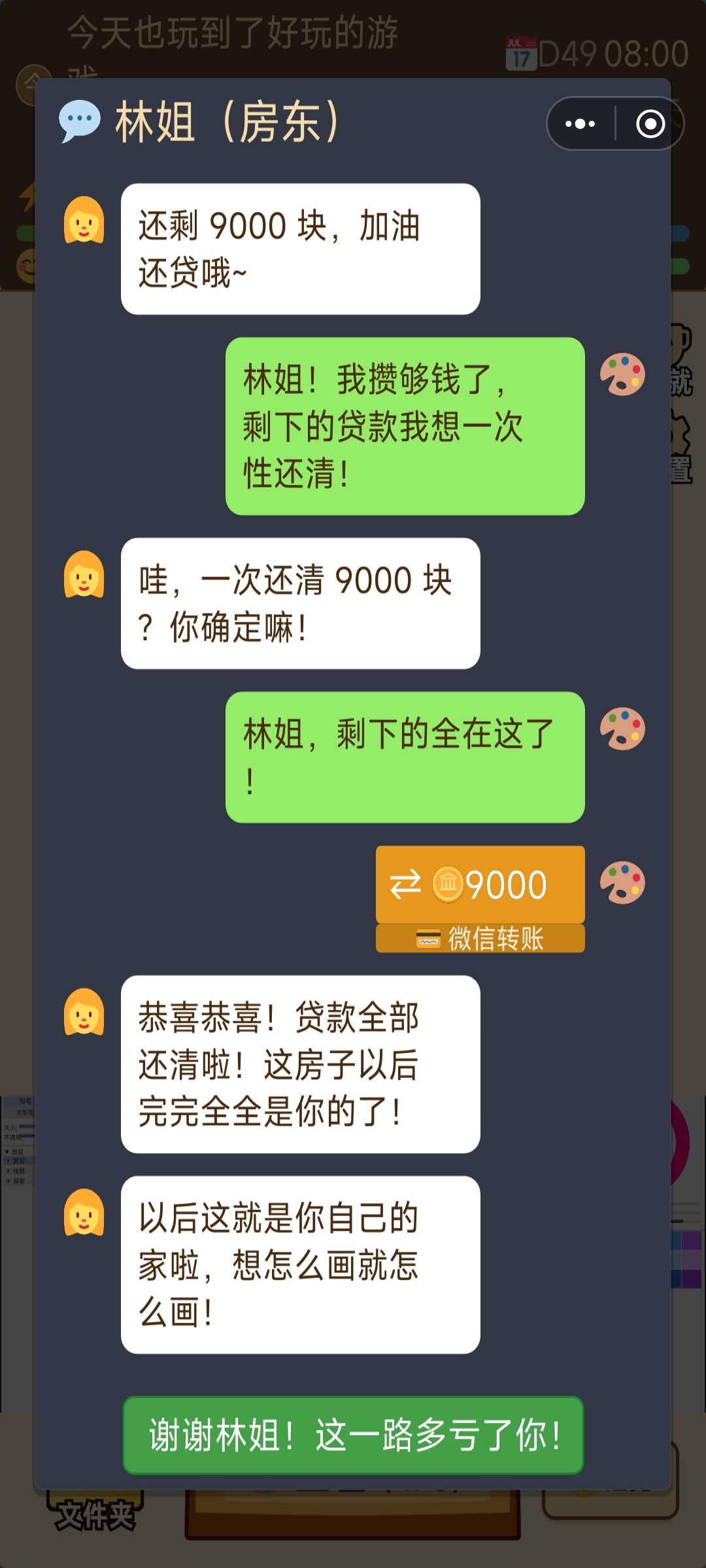Expand the disclosure triangle on 图层1

click(x=8, y=1161)
